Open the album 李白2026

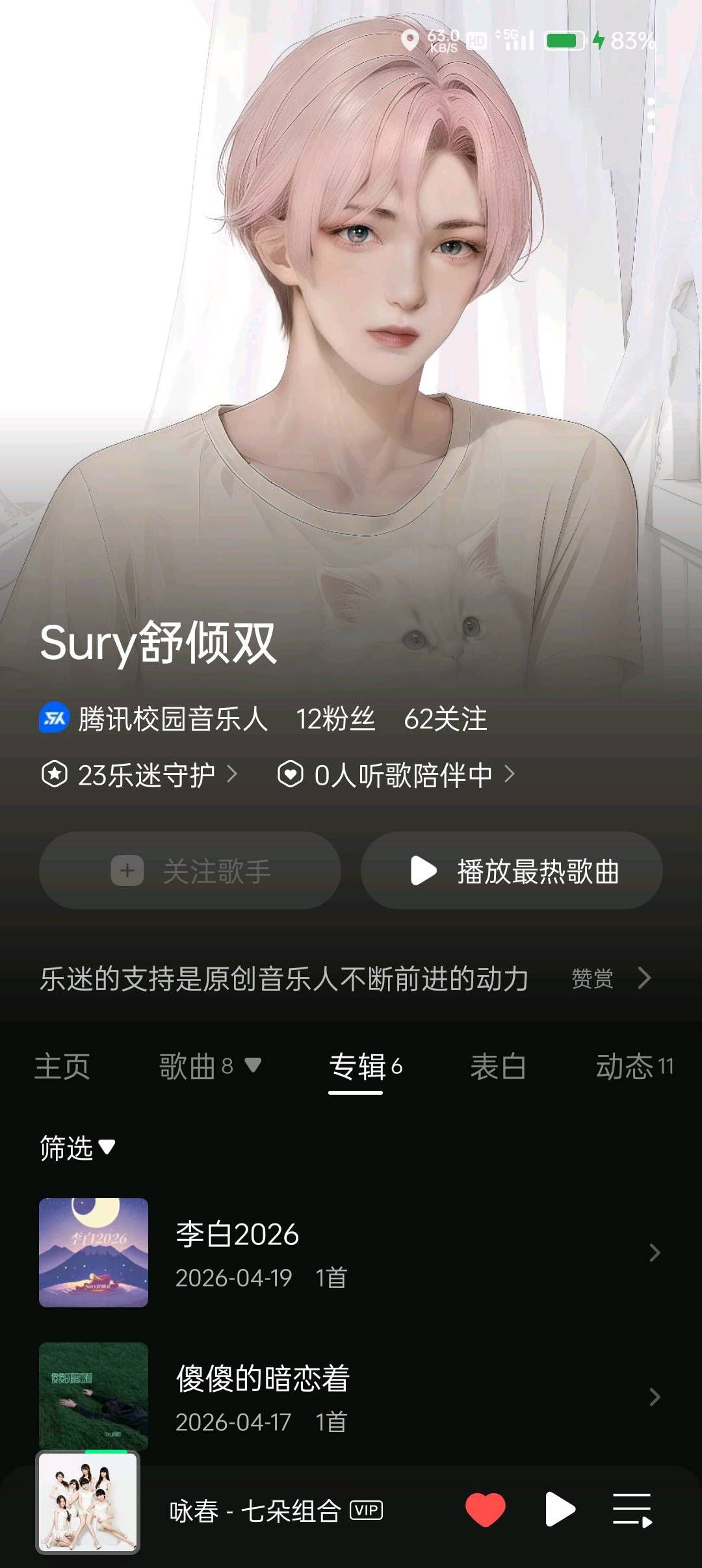pyautogui.click(x=351, y=1253)
